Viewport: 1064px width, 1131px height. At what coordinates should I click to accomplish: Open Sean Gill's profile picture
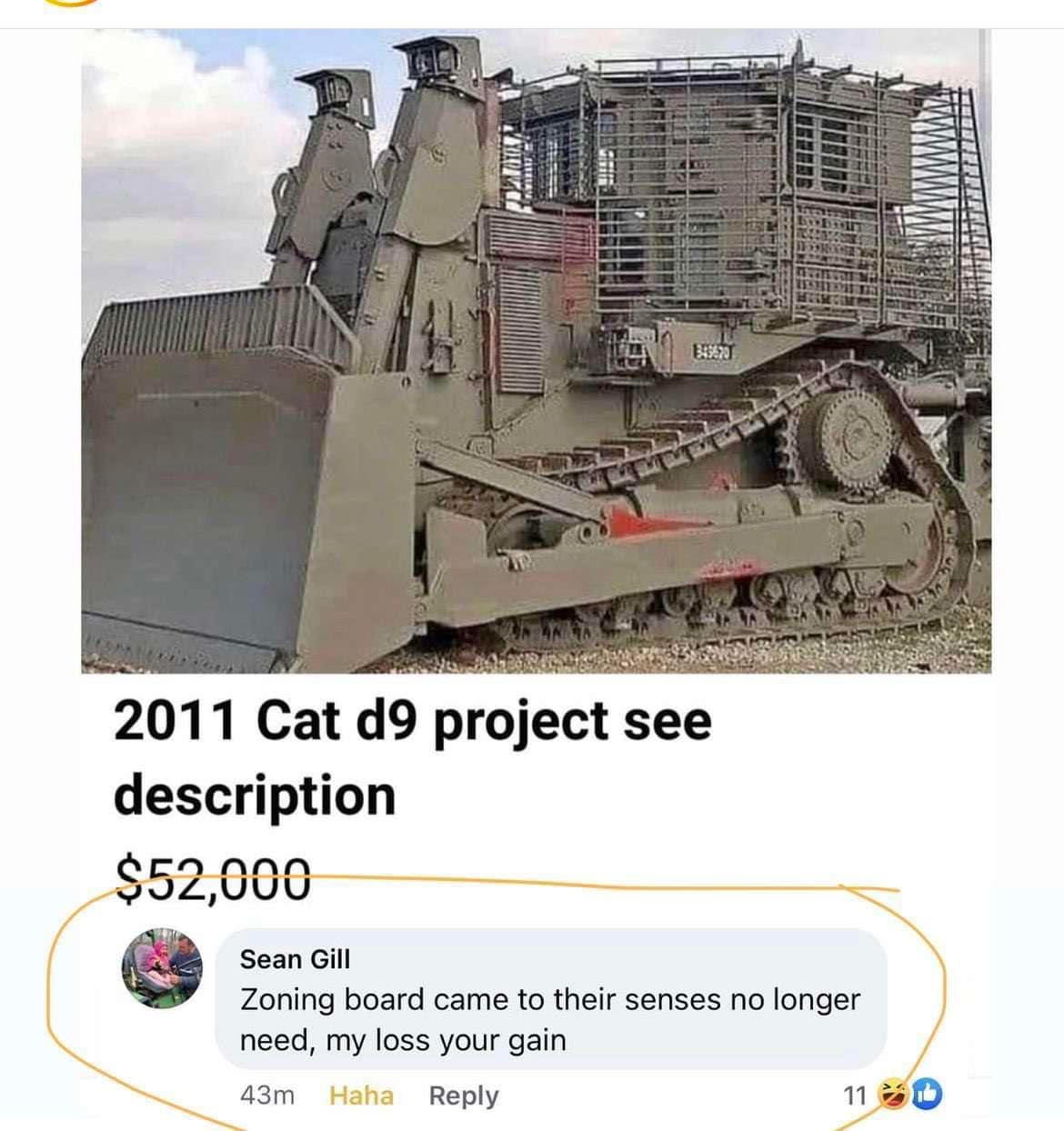tap(164, 969)
